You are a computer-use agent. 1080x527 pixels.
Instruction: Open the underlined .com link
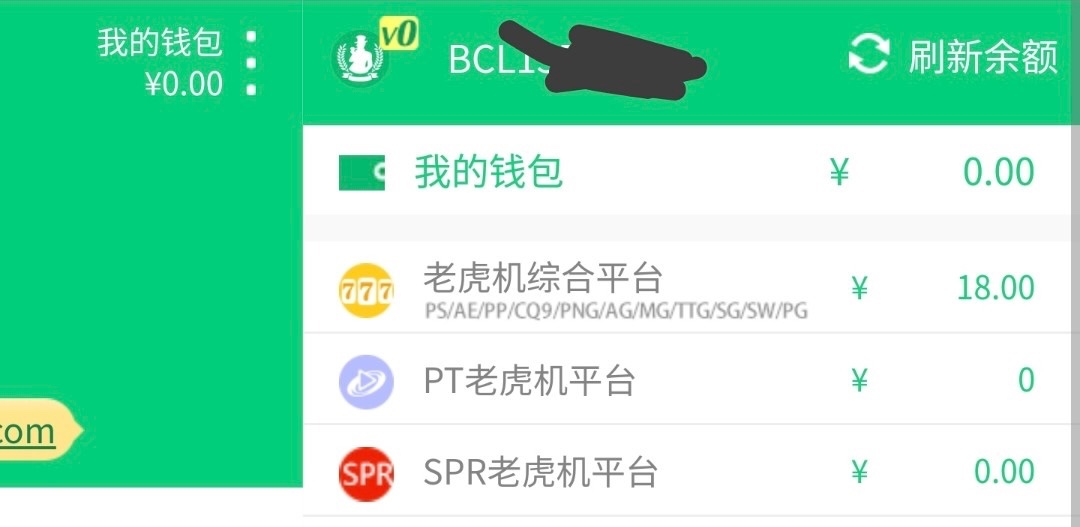point(28,431)
